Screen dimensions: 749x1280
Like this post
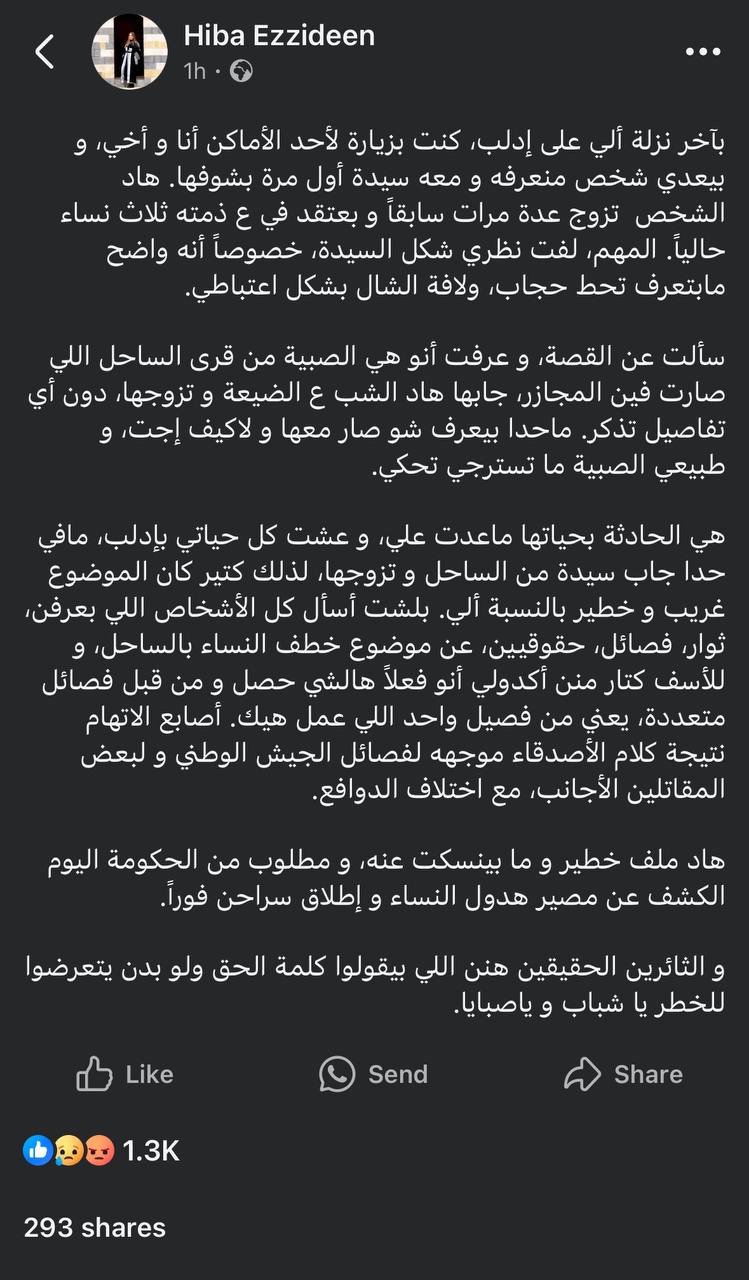125,1075
